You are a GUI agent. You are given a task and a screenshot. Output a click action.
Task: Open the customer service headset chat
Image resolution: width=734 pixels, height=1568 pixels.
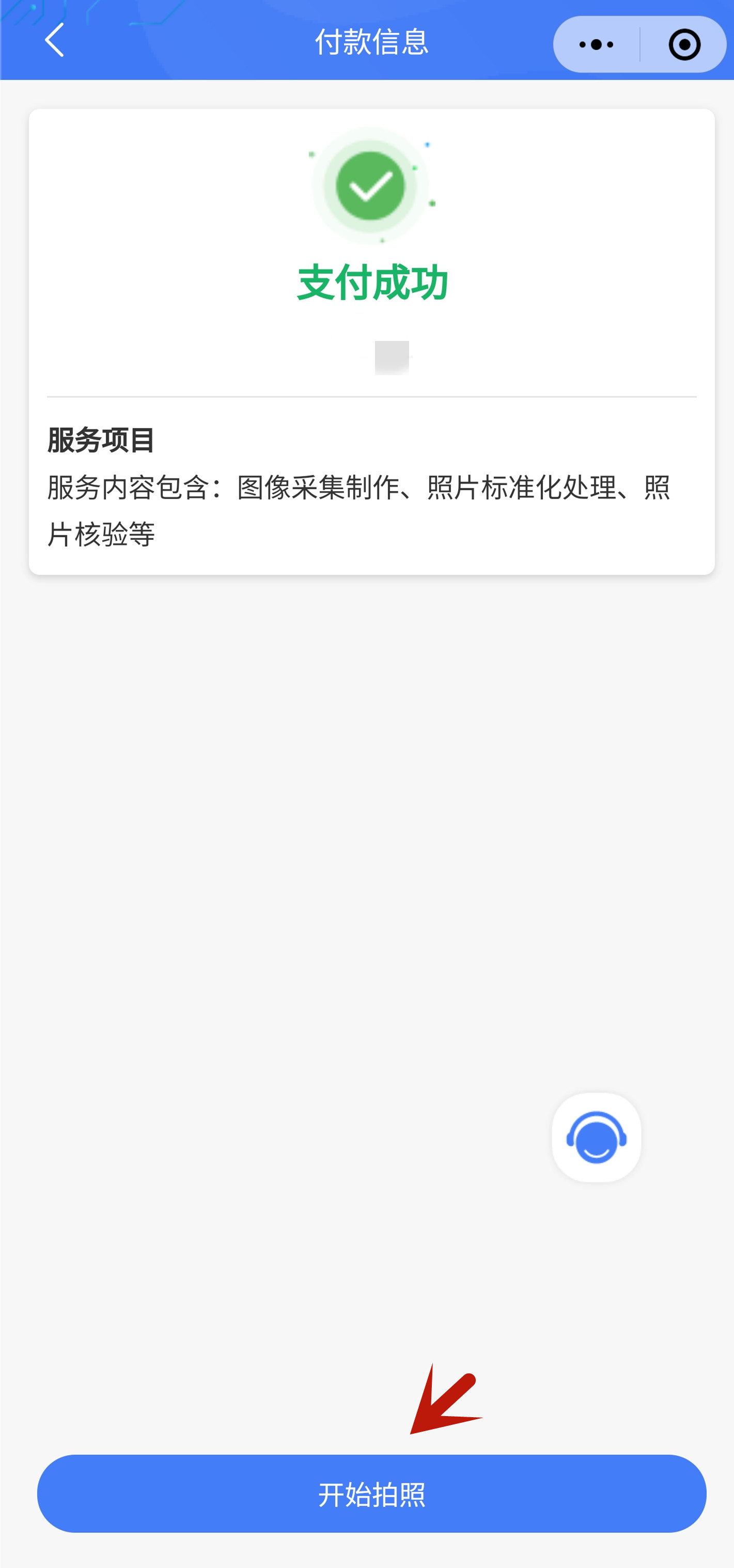(x=596, y=1137)
